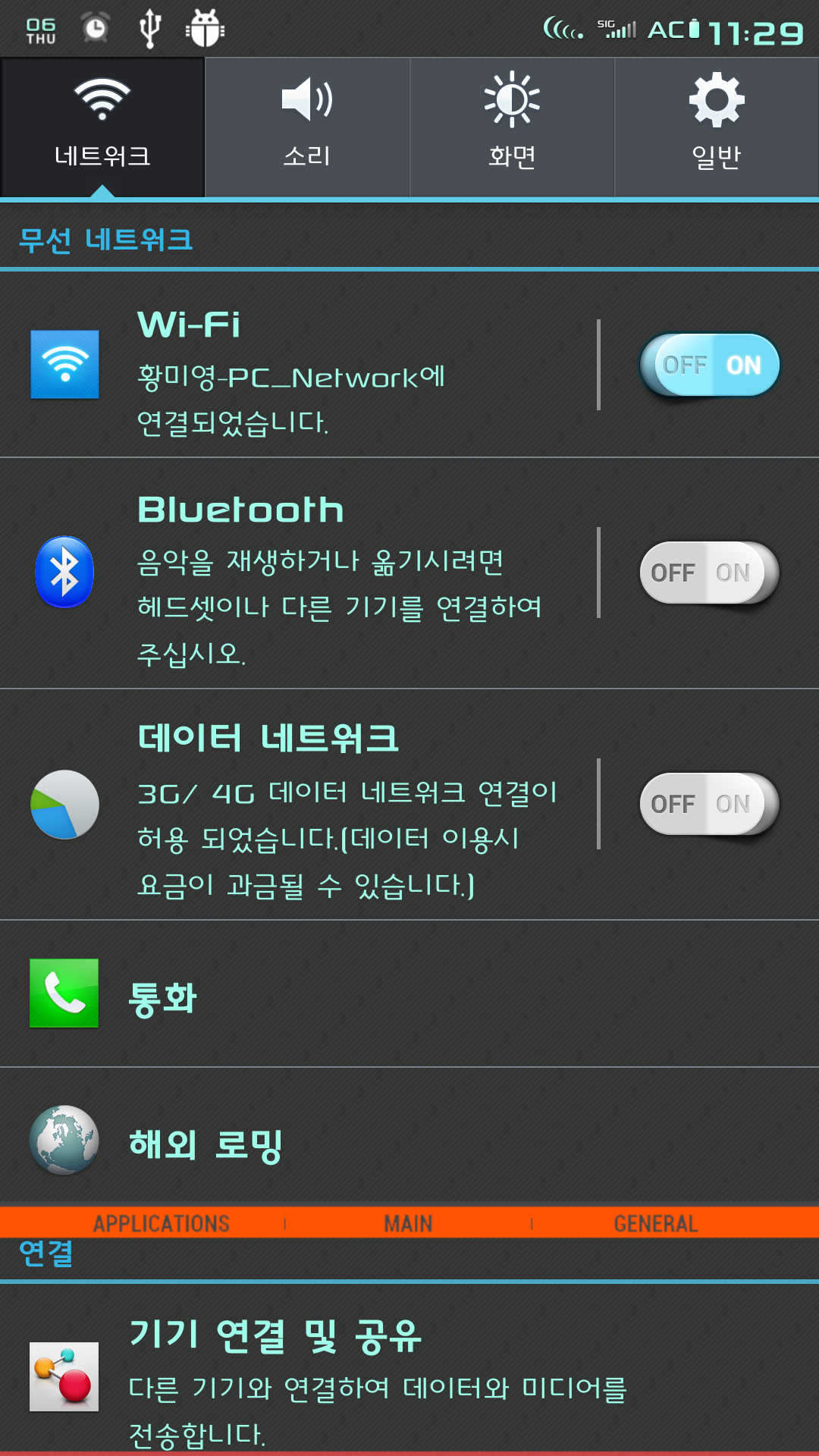Select the GENERAL tab in orange bar

[x=656, y=1223]
